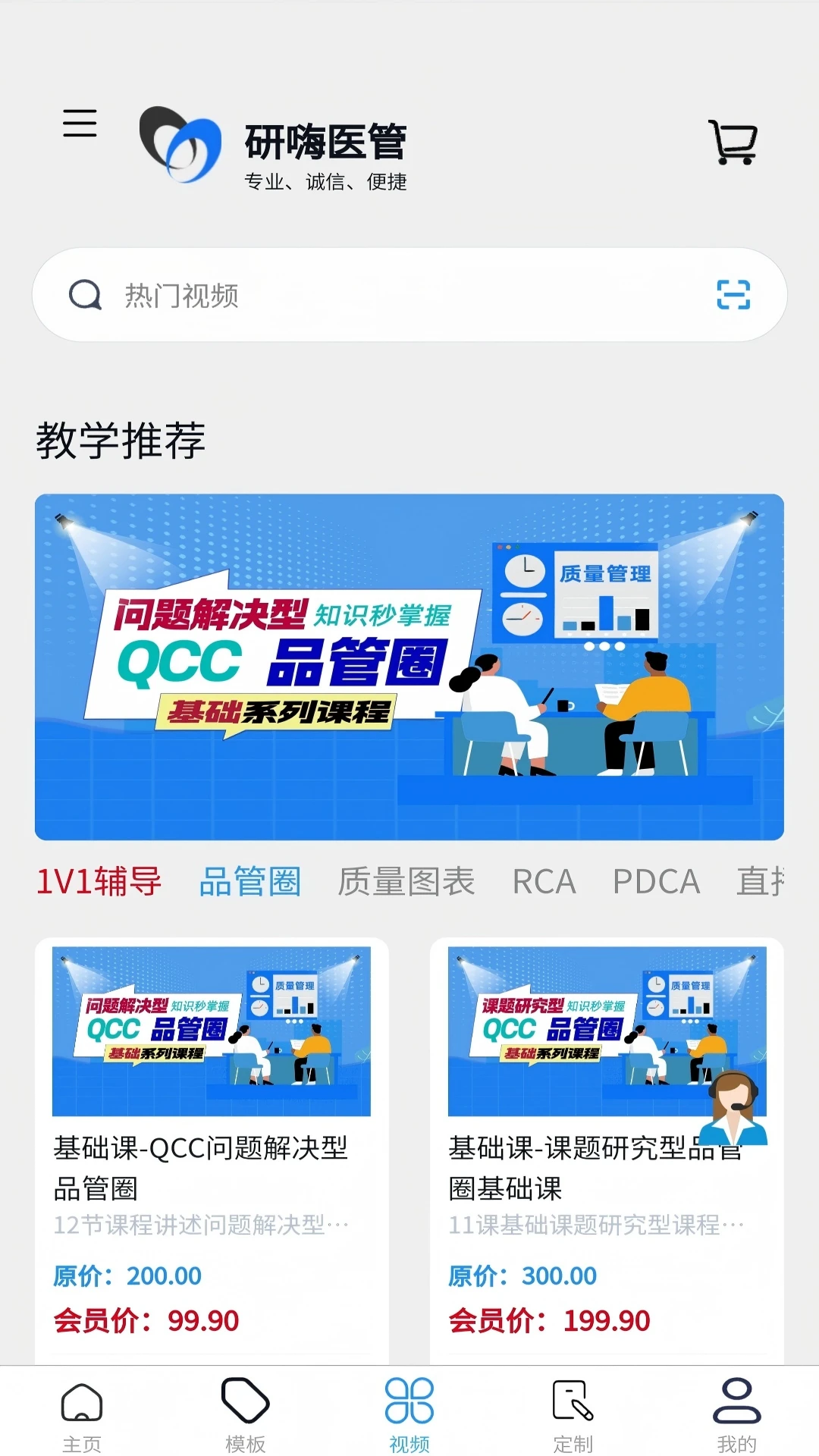Open the shopping cart icon
This screenshot has height=1456, width=819.
click(731, 141)
